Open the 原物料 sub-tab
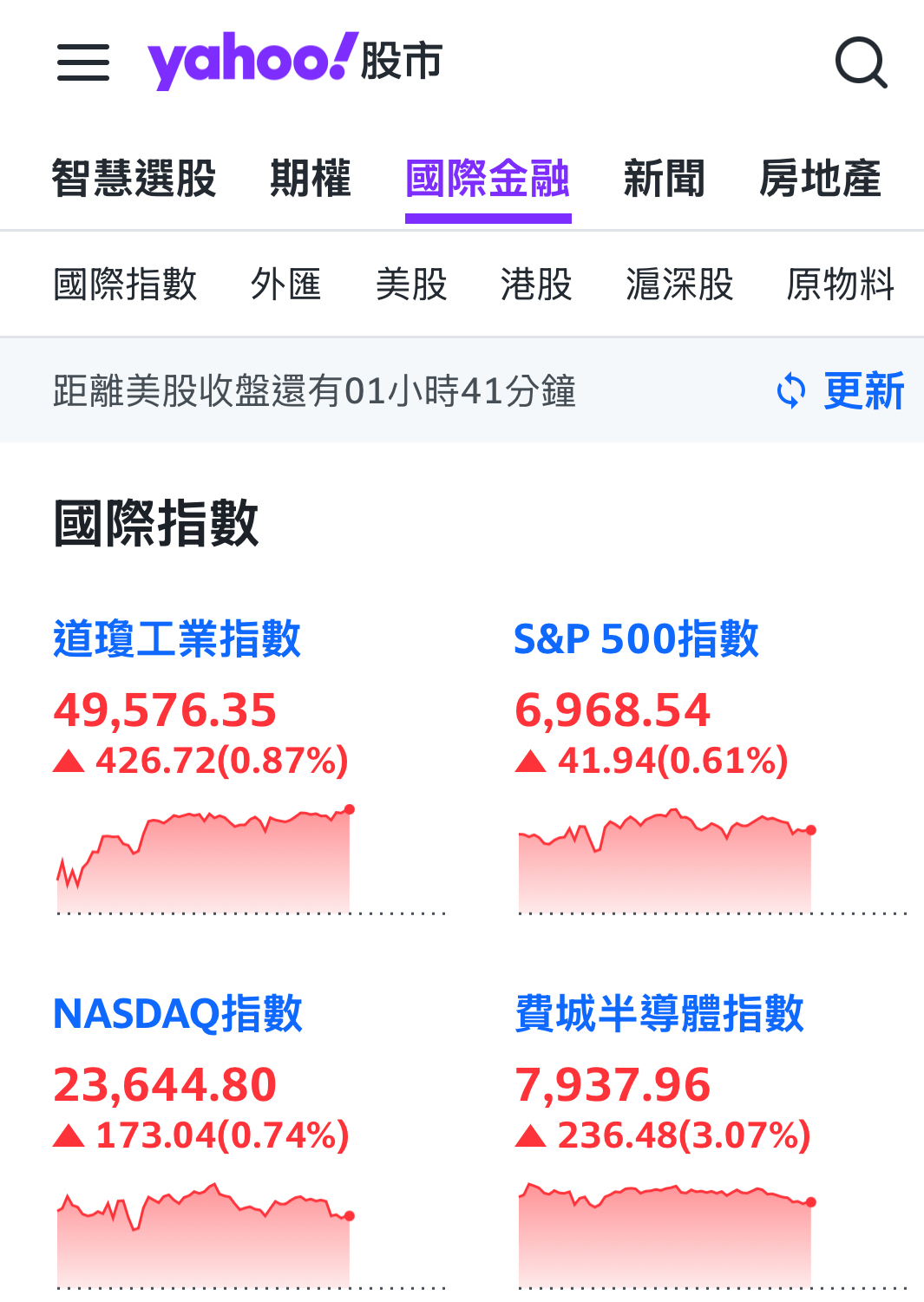This screenshot has width=924, height=1302. [x=840, y=285]
